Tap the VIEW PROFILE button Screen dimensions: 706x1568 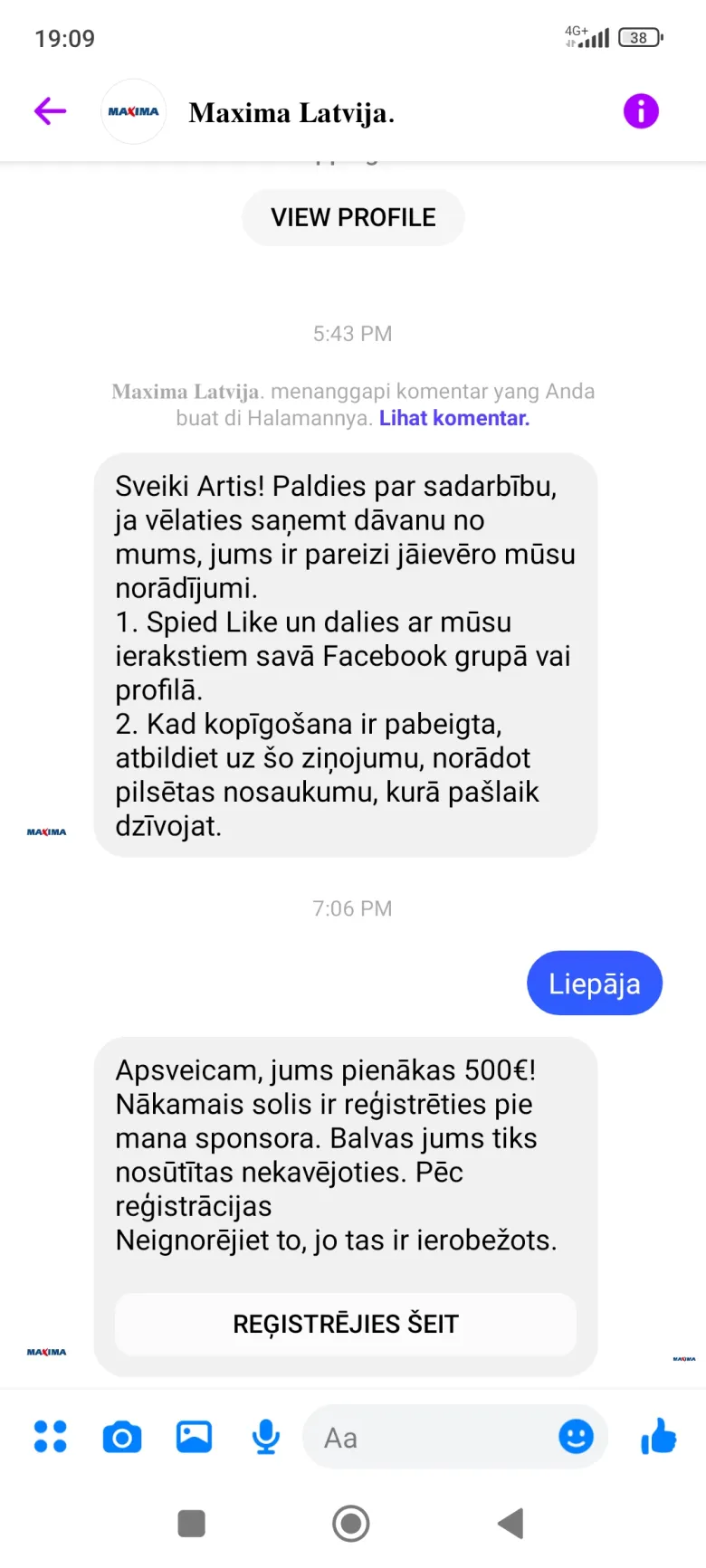click(x=353, y=217)
